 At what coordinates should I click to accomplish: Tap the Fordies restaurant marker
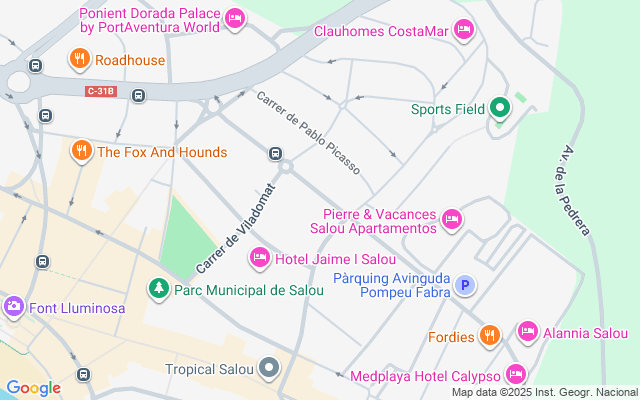pyautogui.click(x=489, y=336)
